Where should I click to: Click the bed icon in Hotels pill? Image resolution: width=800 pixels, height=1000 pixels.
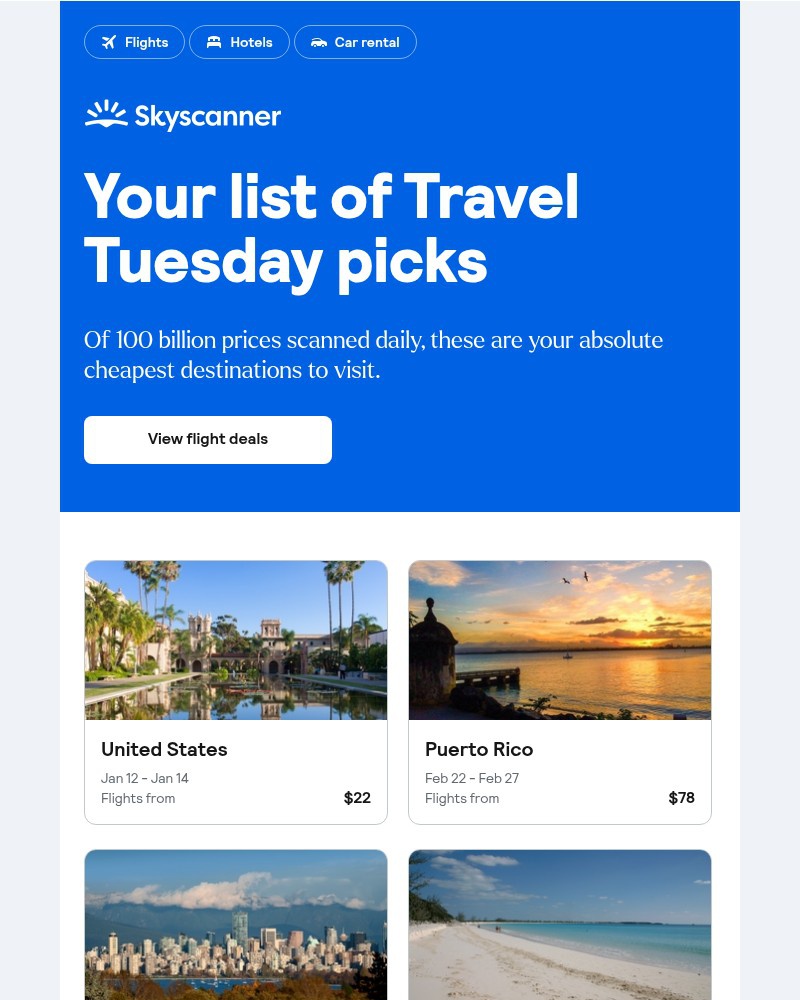pos(213,42)
